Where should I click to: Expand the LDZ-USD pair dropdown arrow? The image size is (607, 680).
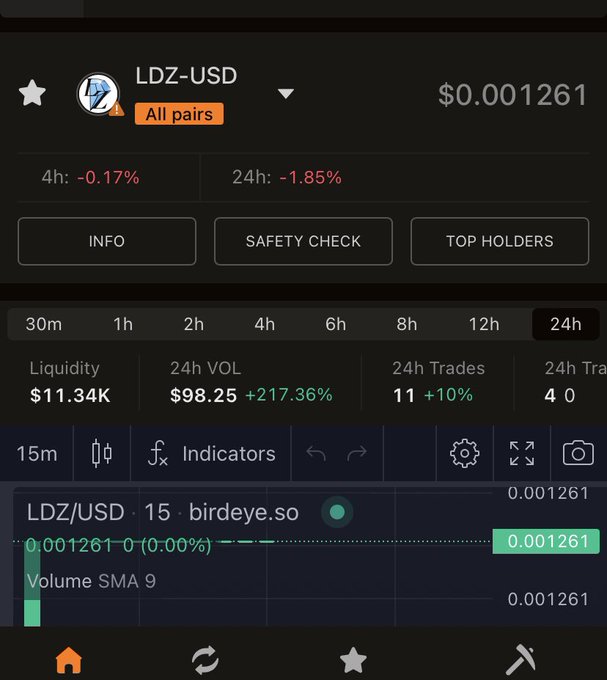pyautogui.click(x=286, y=93)
